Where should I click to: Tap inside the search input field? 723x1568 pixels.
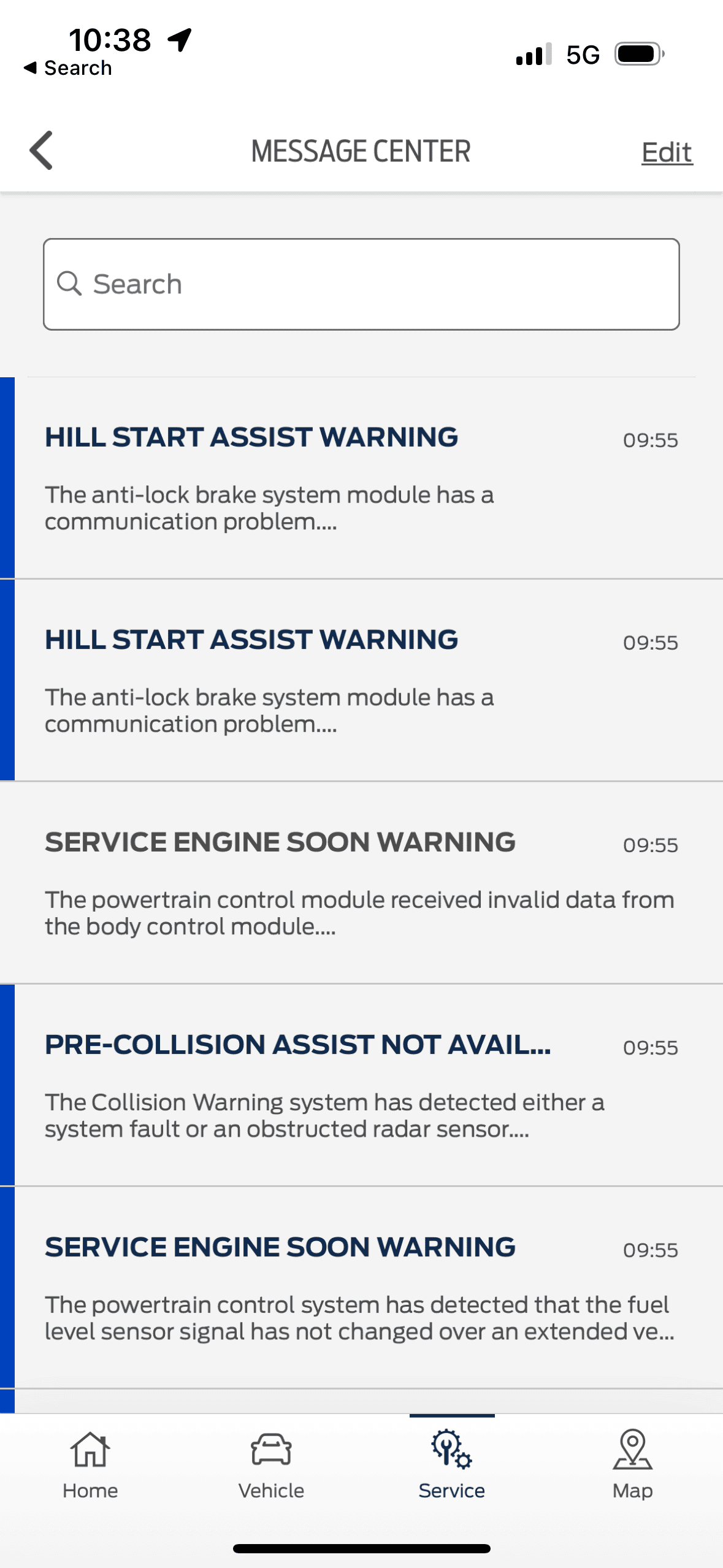point(361,283)
